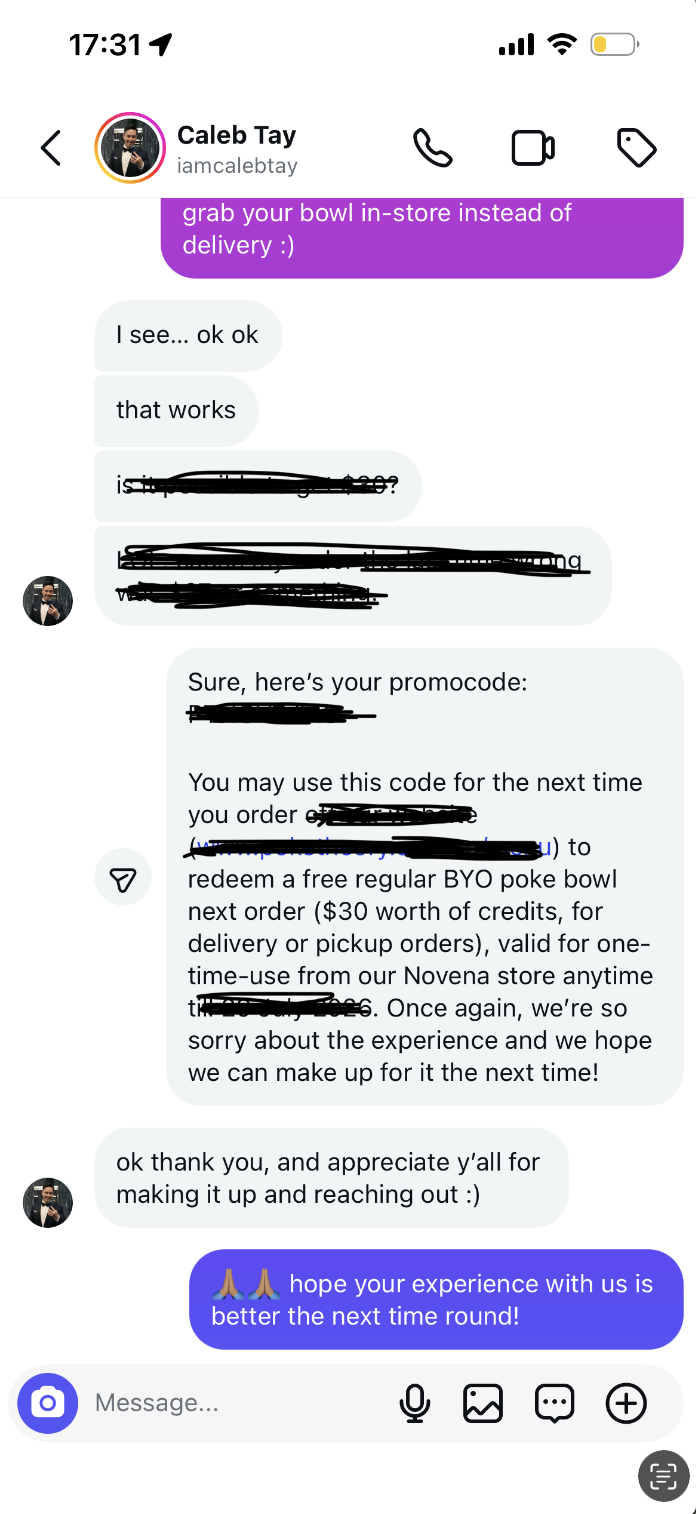696x1514 pixels.
Task: Forward the promocode message with share icon
Action: click(x=122, y=879)
